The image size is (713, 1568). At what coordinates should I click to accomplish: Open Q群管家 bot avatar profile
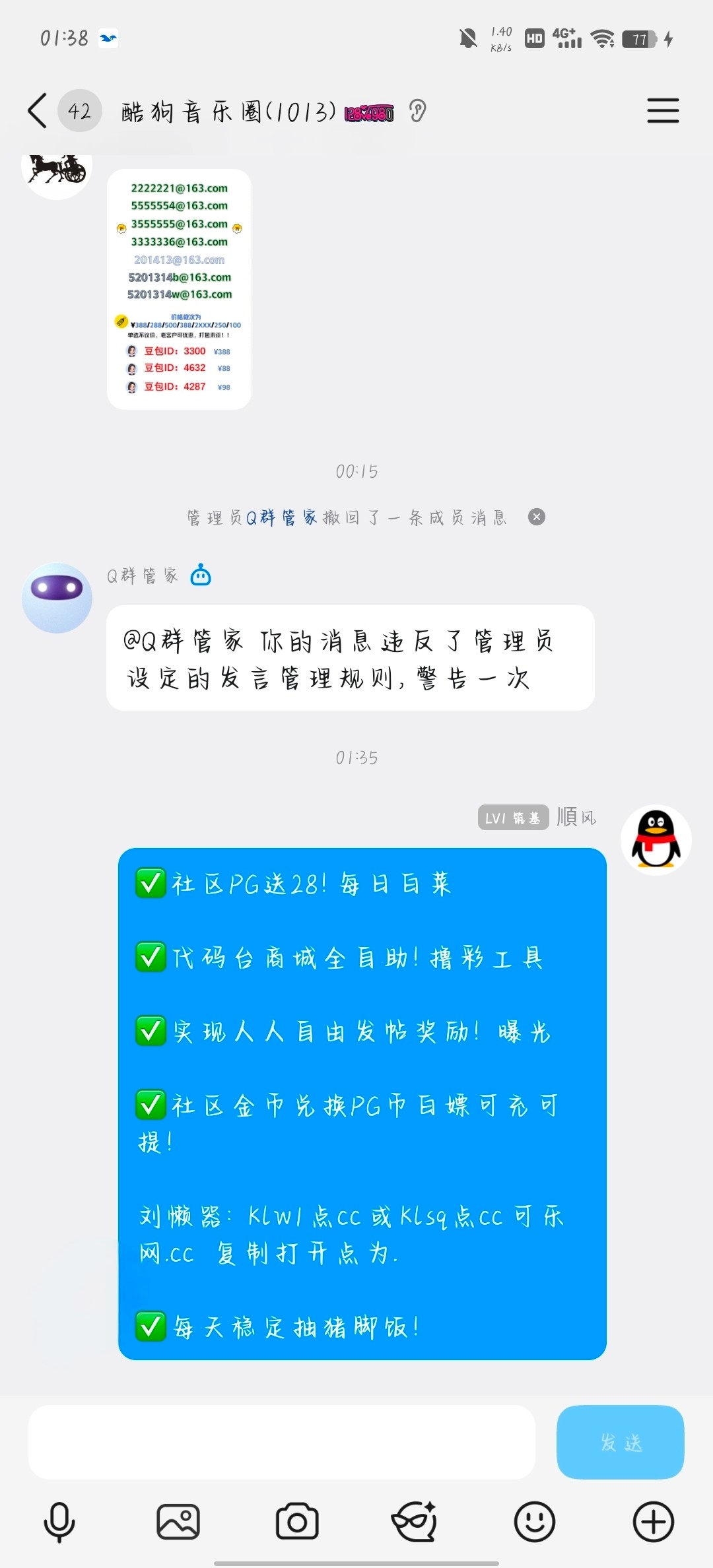click(x=57, y=598)
